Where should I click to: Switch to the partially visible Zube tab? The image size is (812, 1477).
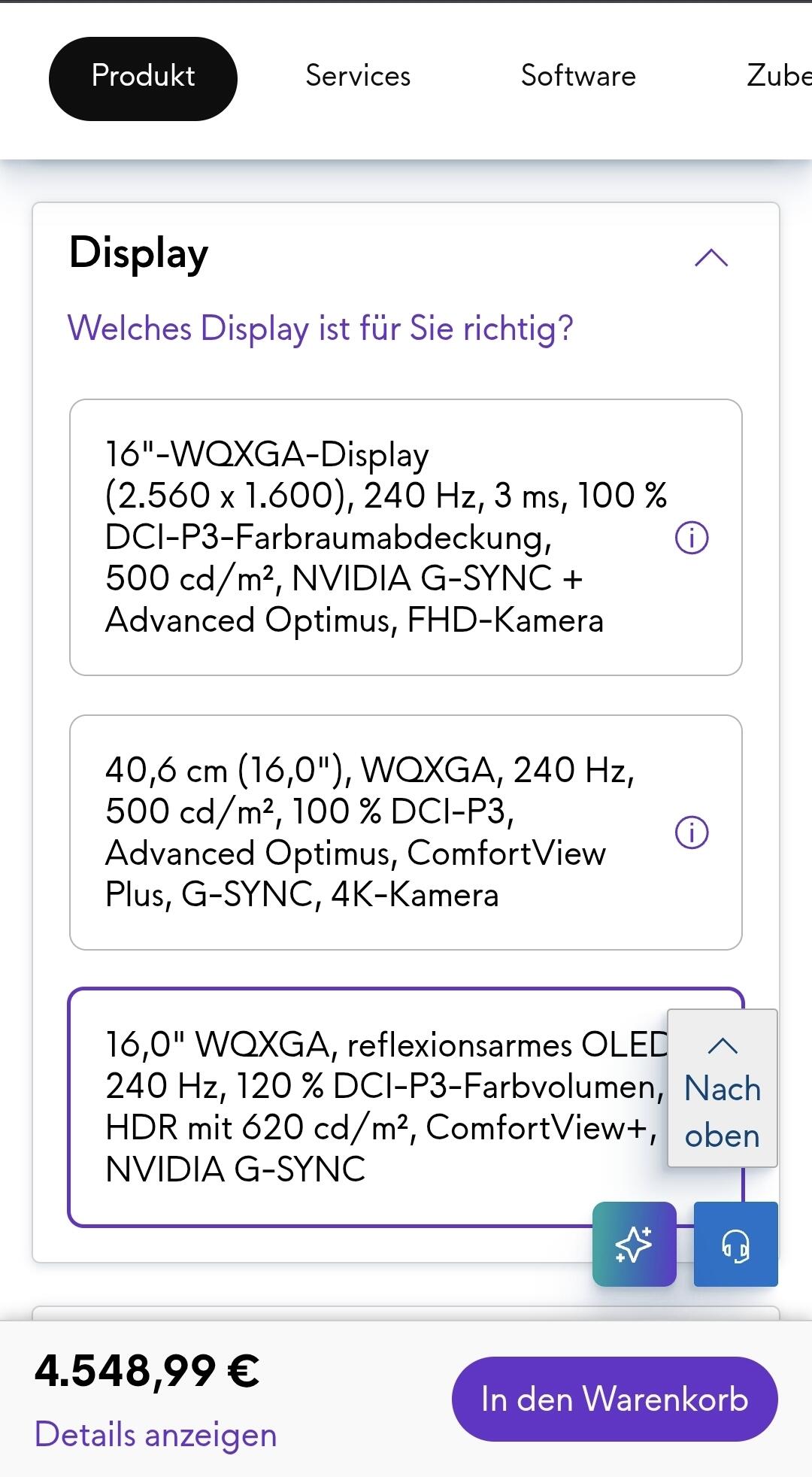(x=779, y=76)
